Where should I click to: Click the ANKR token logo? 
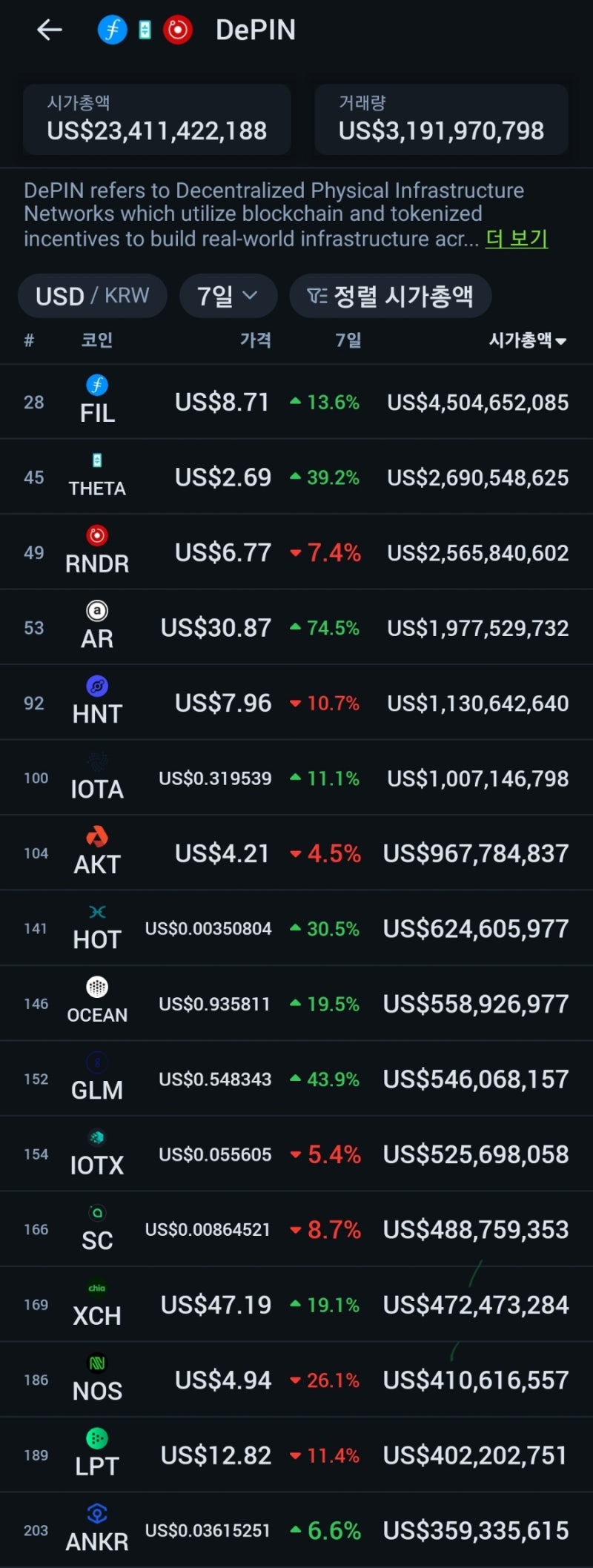(97, 1513)
